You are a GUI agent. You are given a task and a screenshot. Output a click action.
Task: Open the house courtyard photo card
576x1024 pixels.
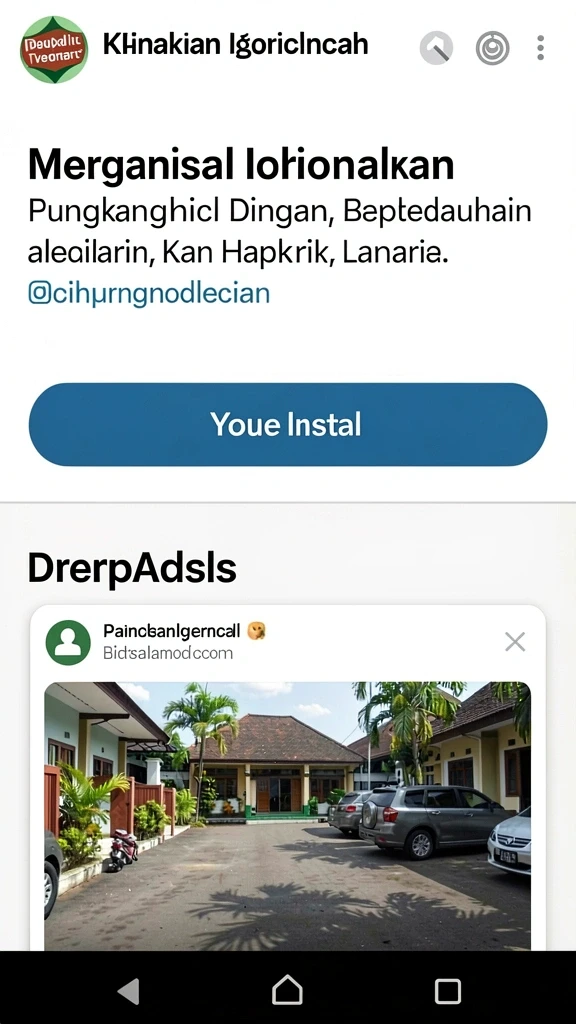pos(287,816)
